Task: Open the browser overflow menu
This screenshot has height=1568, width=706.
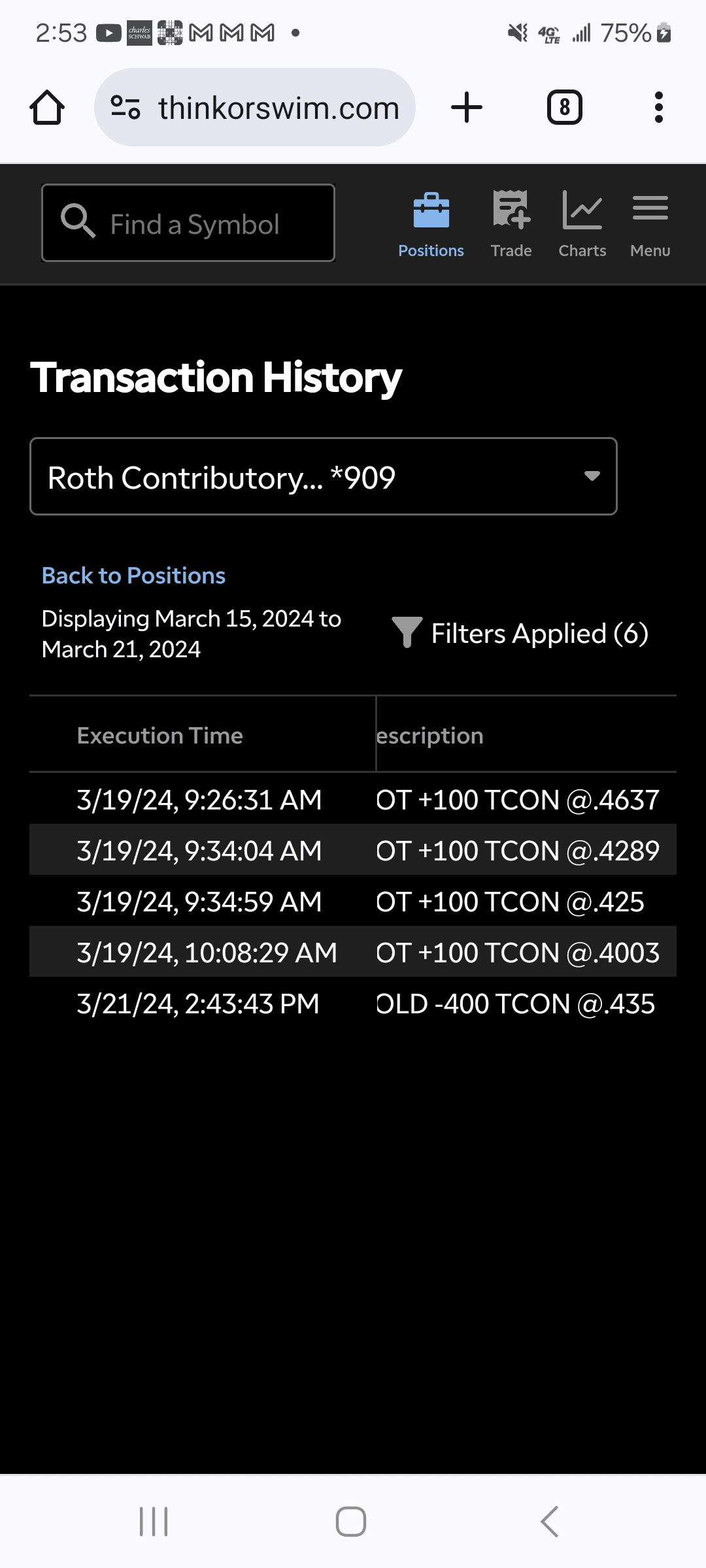Action: click(x=658, y=108)
